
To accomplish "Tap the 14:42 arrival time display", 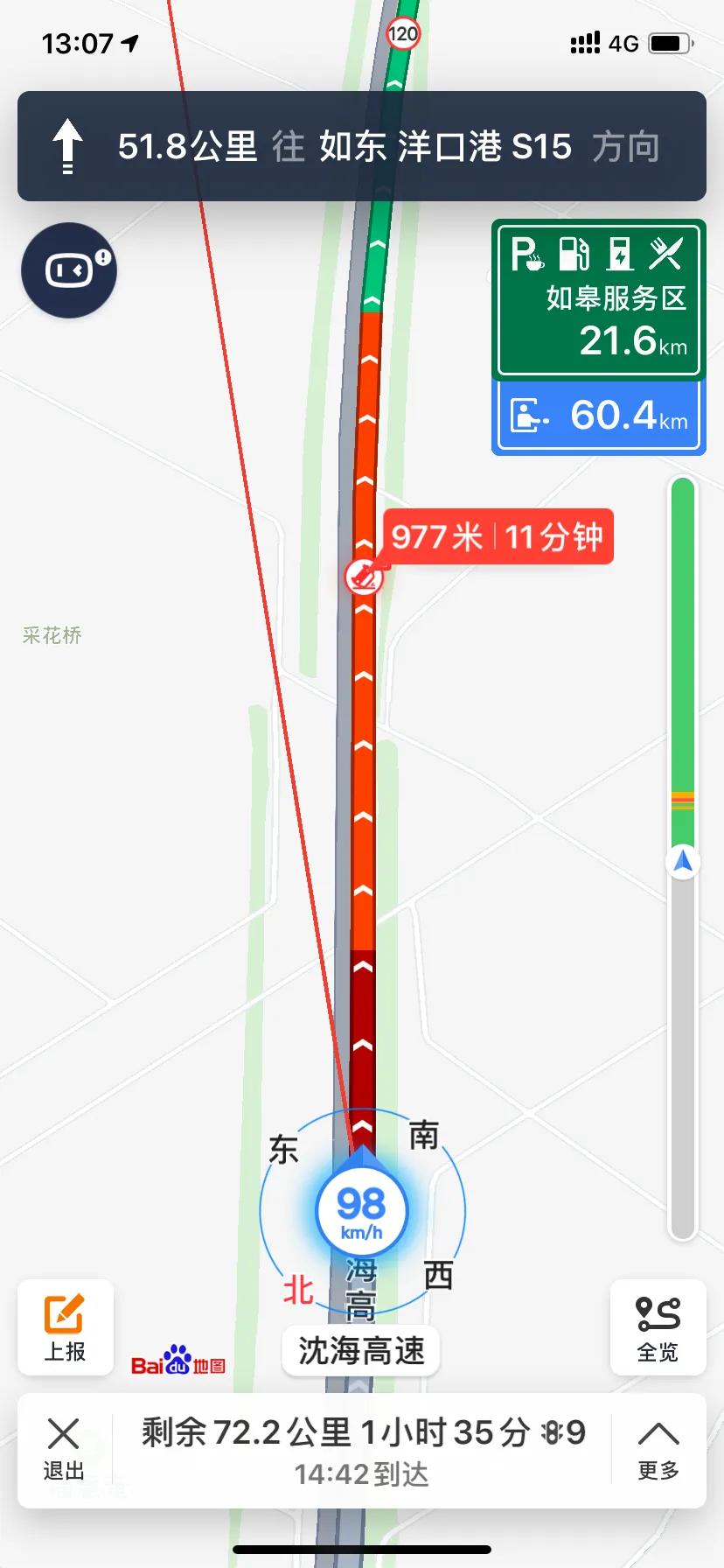I will [x=359, y=1475].
